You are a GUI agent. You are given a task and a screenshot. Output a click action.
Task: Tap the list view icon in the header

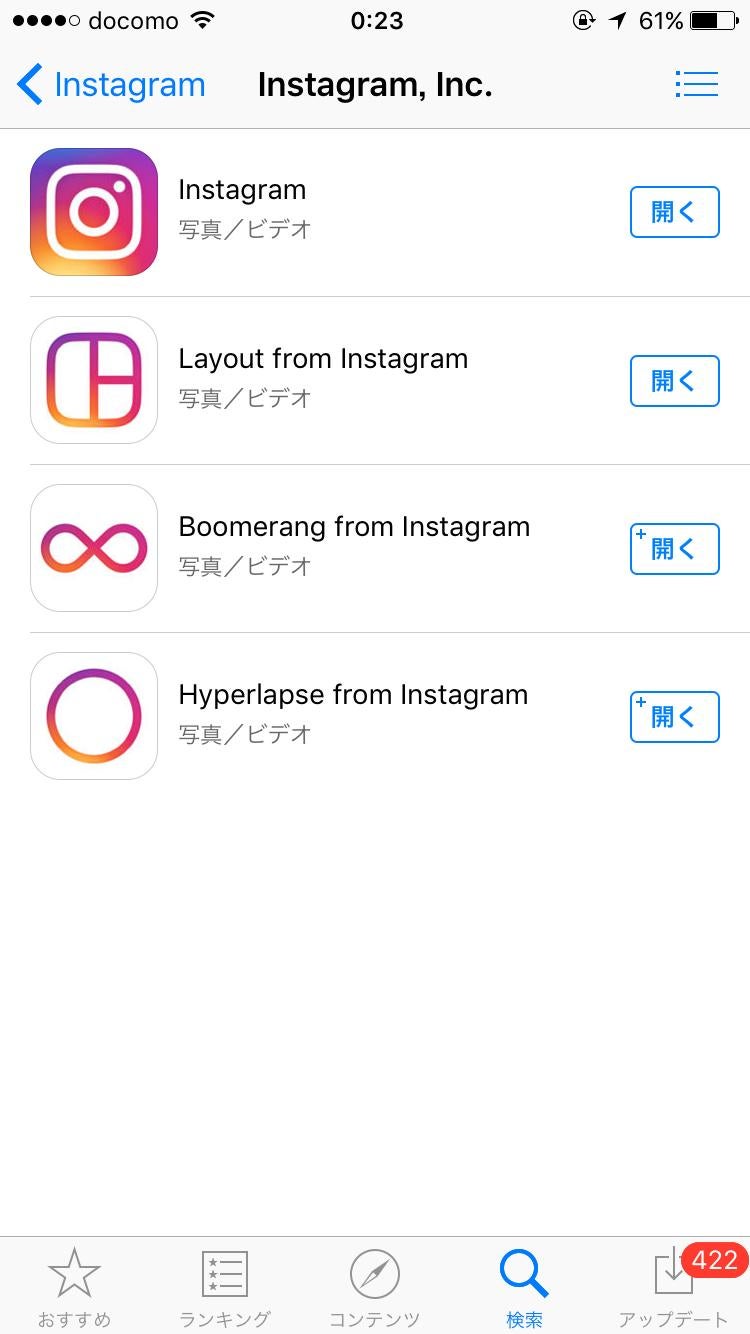click(697, 84)
